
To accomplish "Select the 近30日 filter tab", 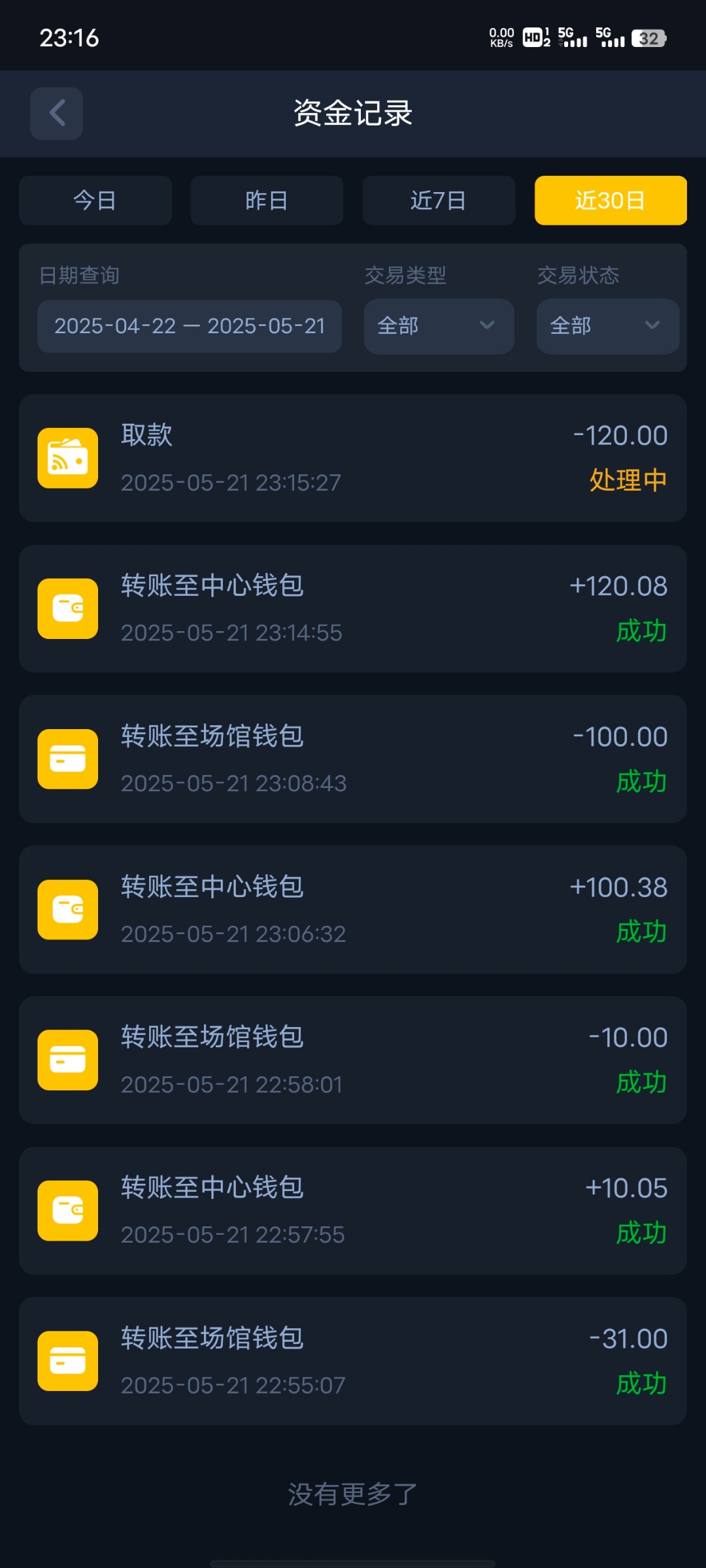I will click(x=611, y=201).
